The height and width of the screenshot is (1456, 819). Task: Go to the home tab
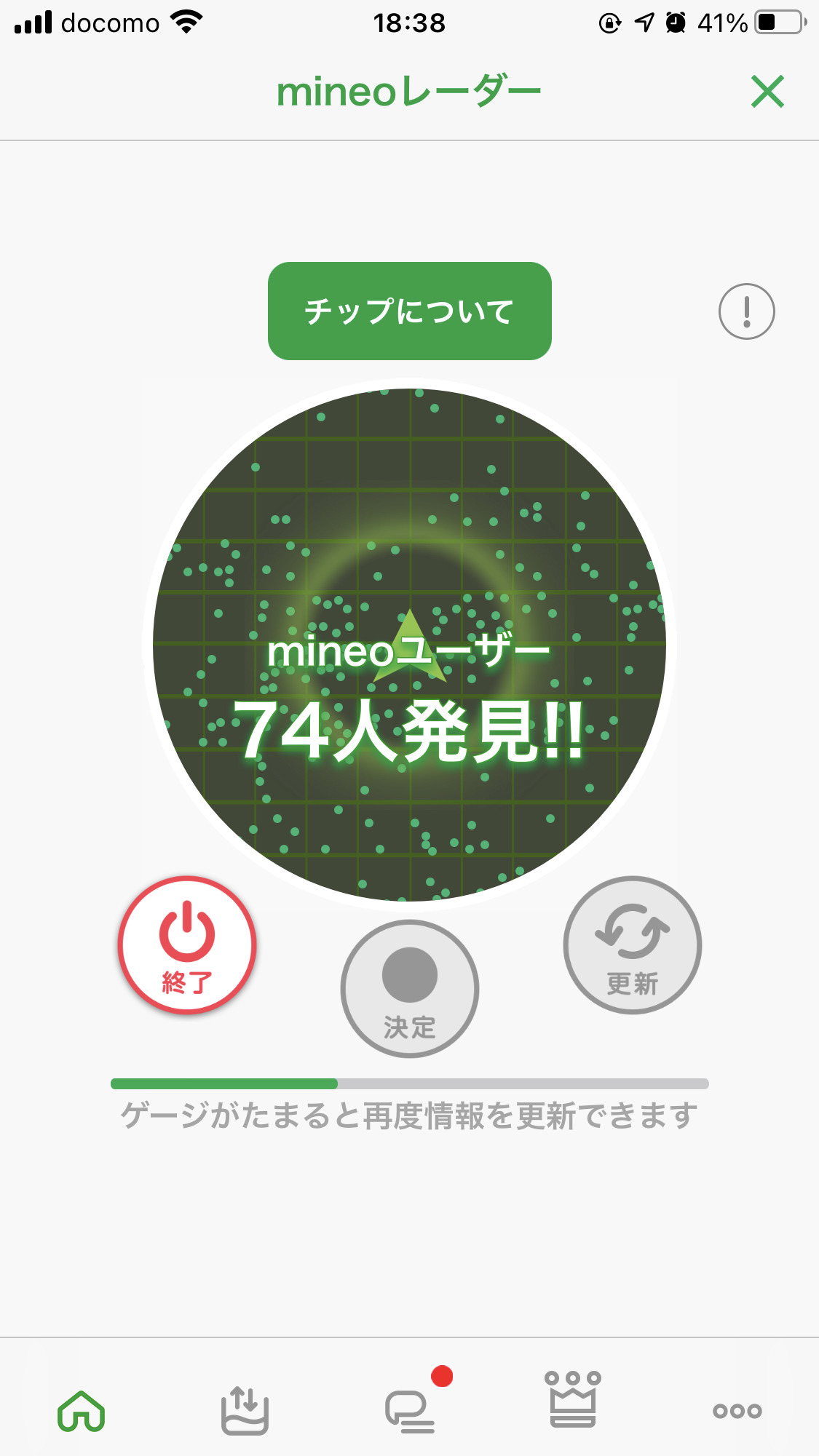tap(82, 1411)
